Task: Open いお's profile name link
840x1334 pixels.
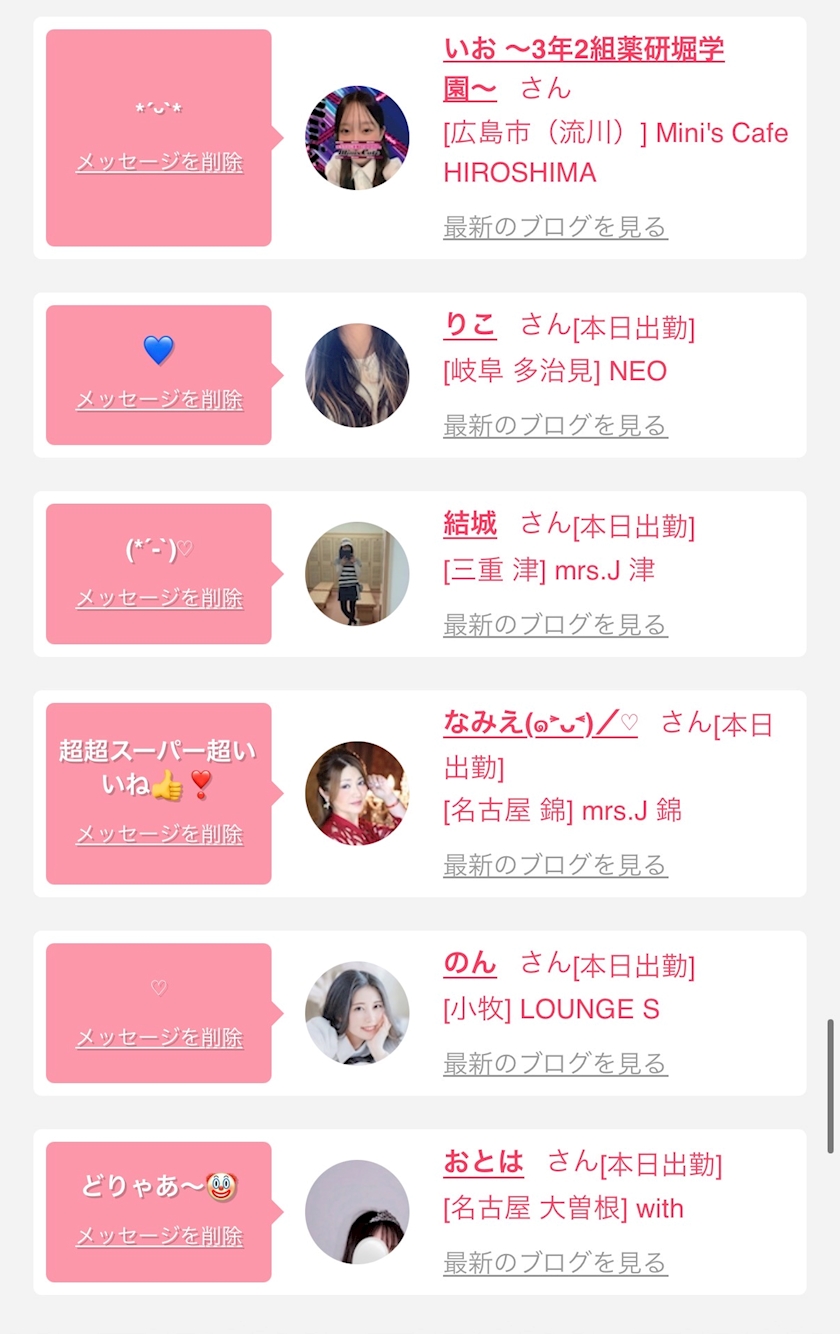Action: pyautogui.click(x=583, y=49)
